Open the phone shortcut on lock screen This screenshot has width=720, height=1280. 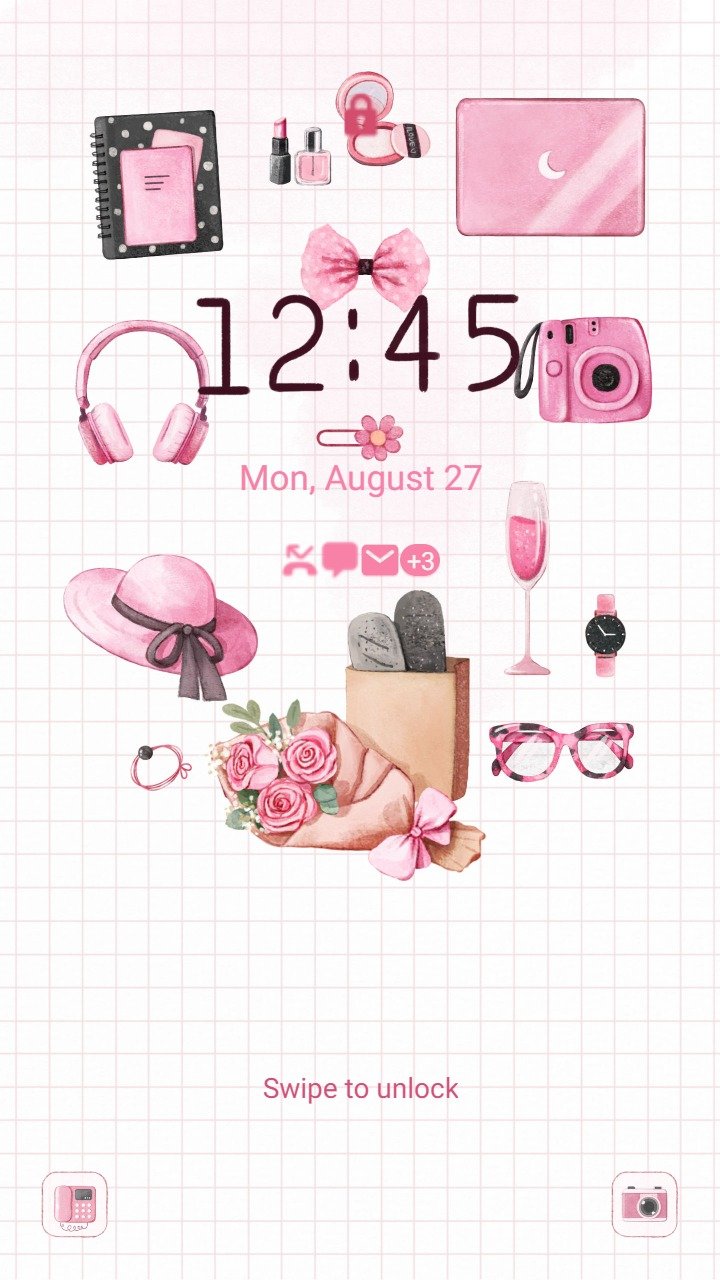pyautogui.click(x=75, y=1204)
